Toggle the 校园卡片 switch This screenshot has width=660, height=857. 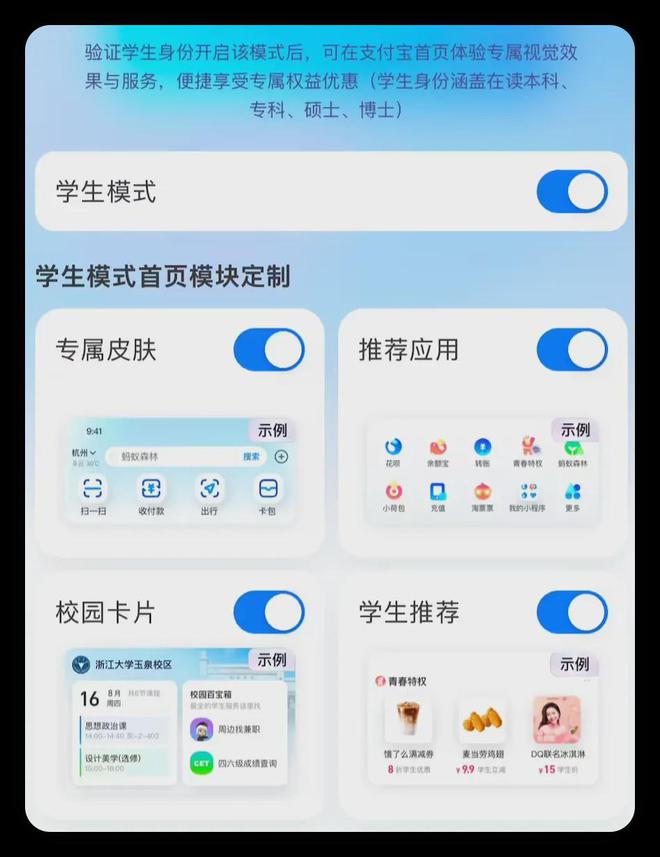(268, 612)
